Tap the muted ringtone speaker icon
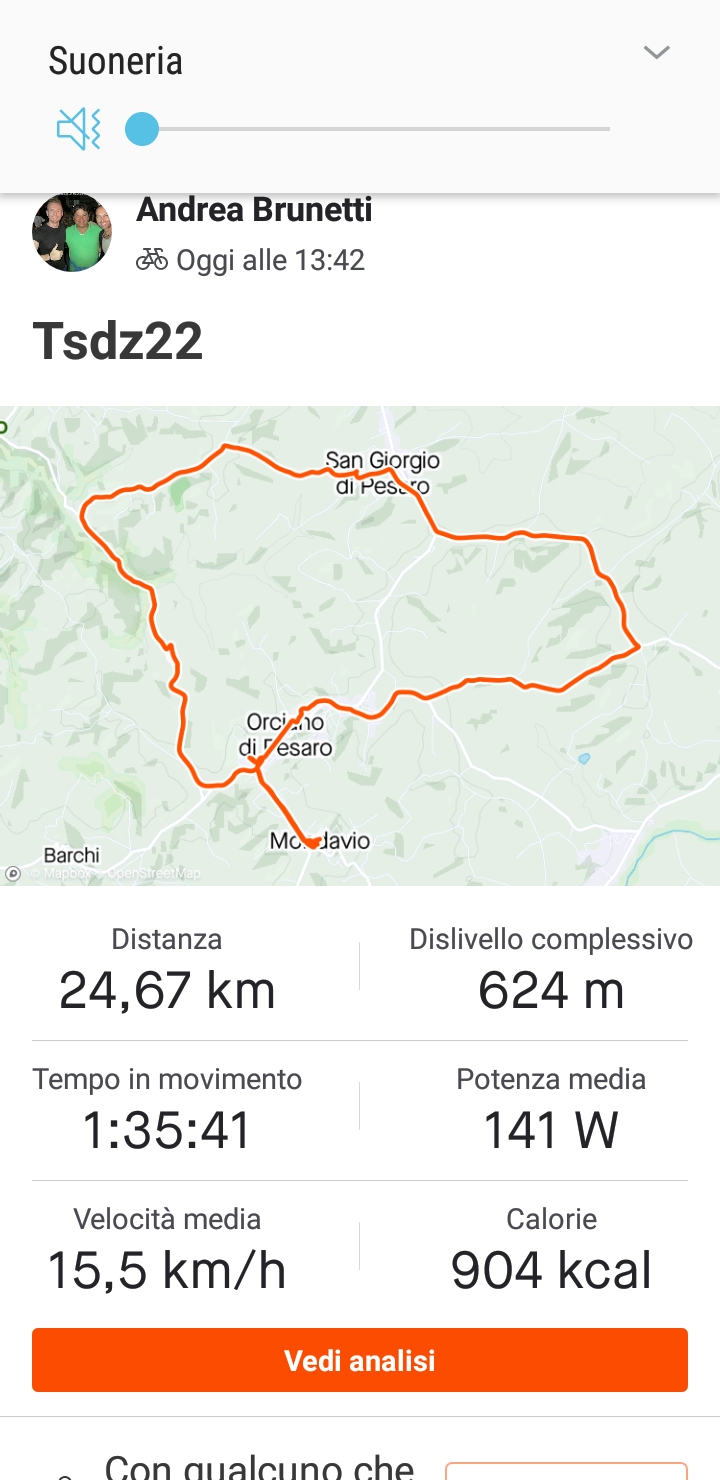Screen dimensions: 720x1480 78,129
